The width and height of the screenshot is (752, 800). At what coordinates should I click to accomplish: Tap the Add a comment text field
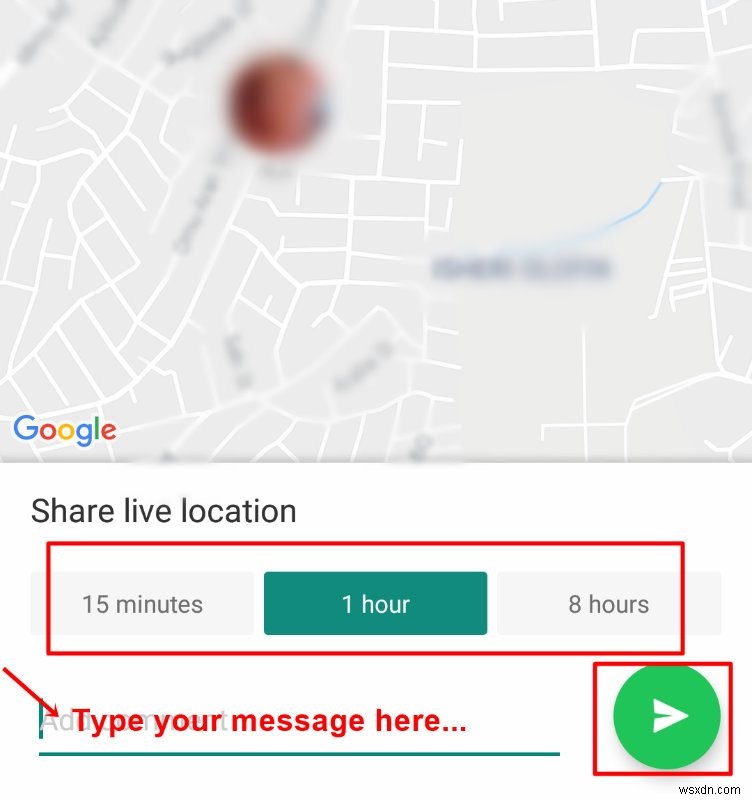point(250,719)
